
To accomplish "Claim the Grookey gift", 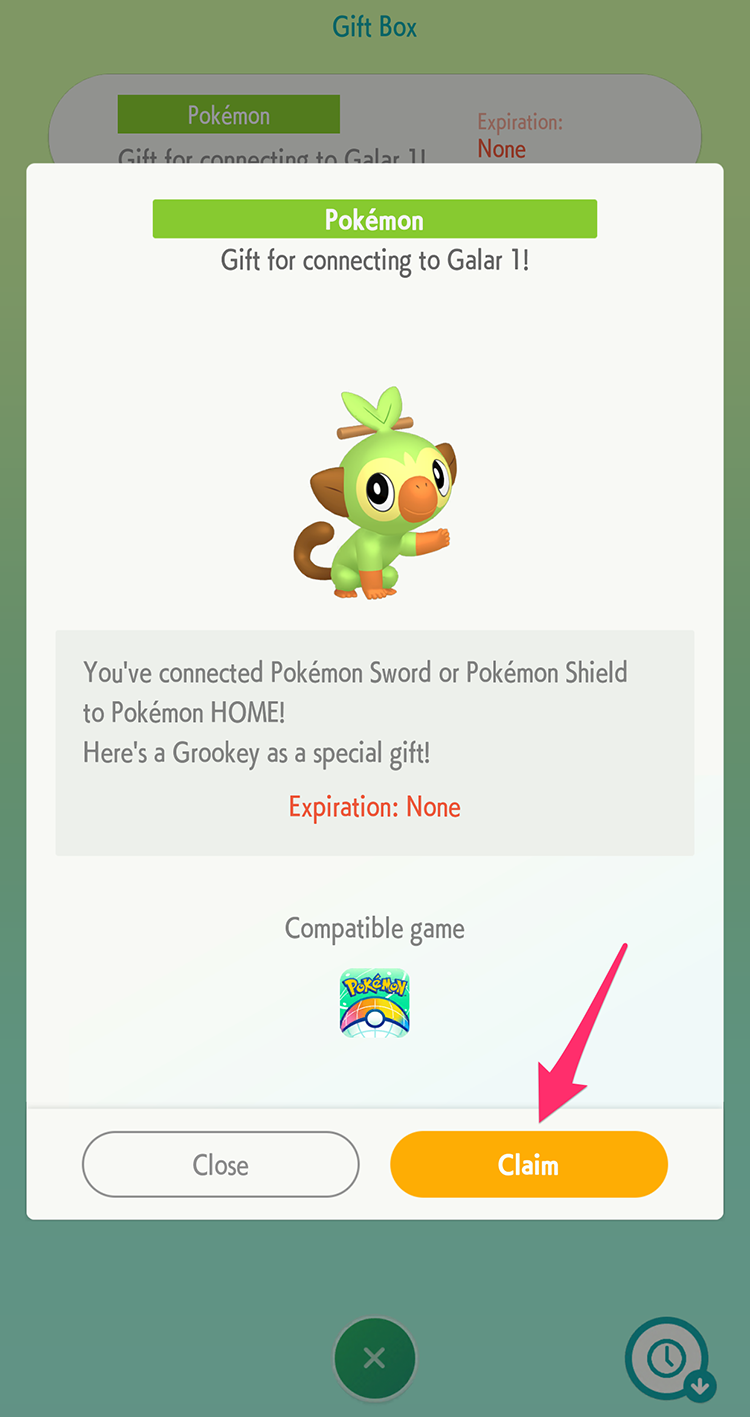I will coord(528,1164).
